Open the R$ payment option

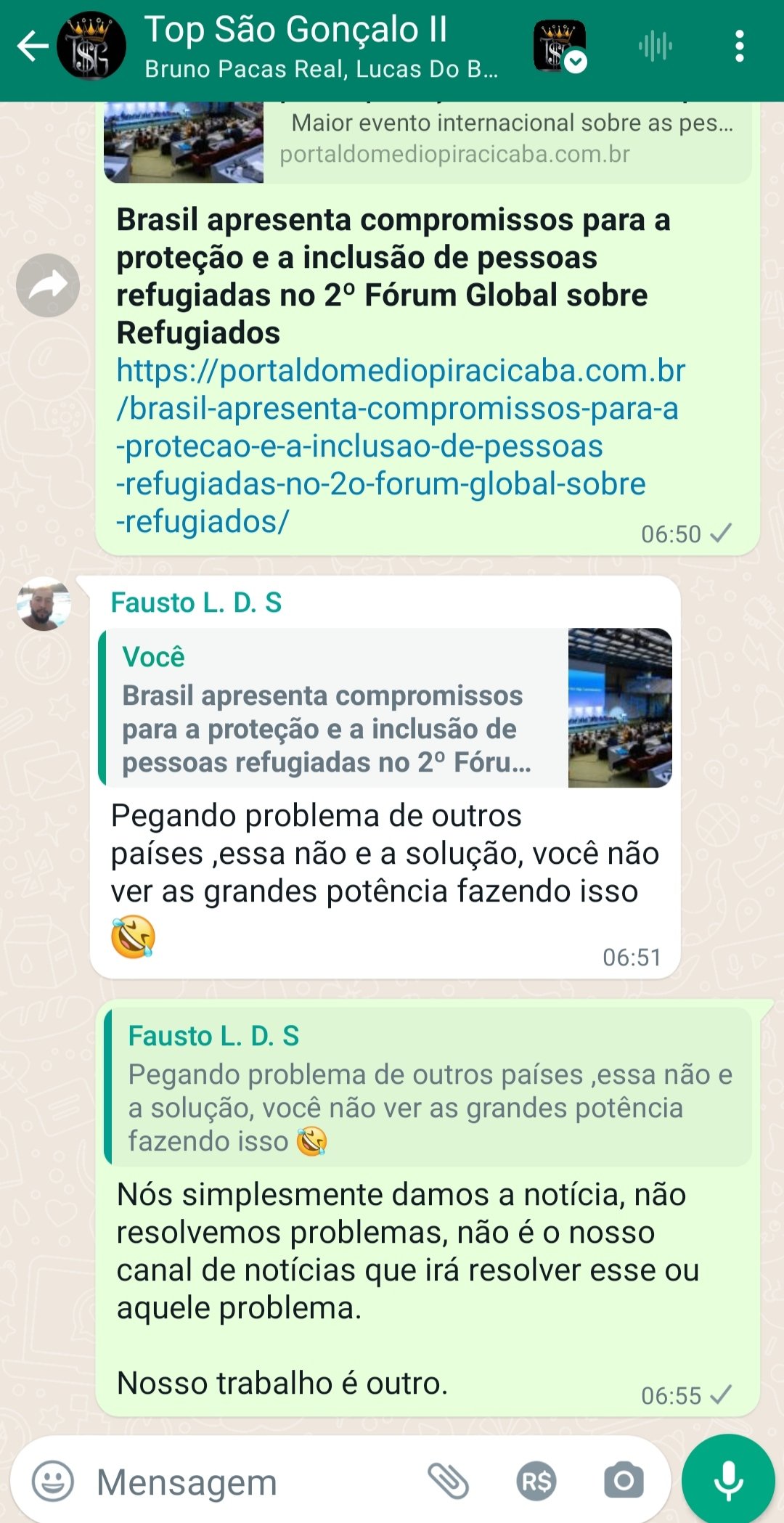click(x=536, y=1481)
